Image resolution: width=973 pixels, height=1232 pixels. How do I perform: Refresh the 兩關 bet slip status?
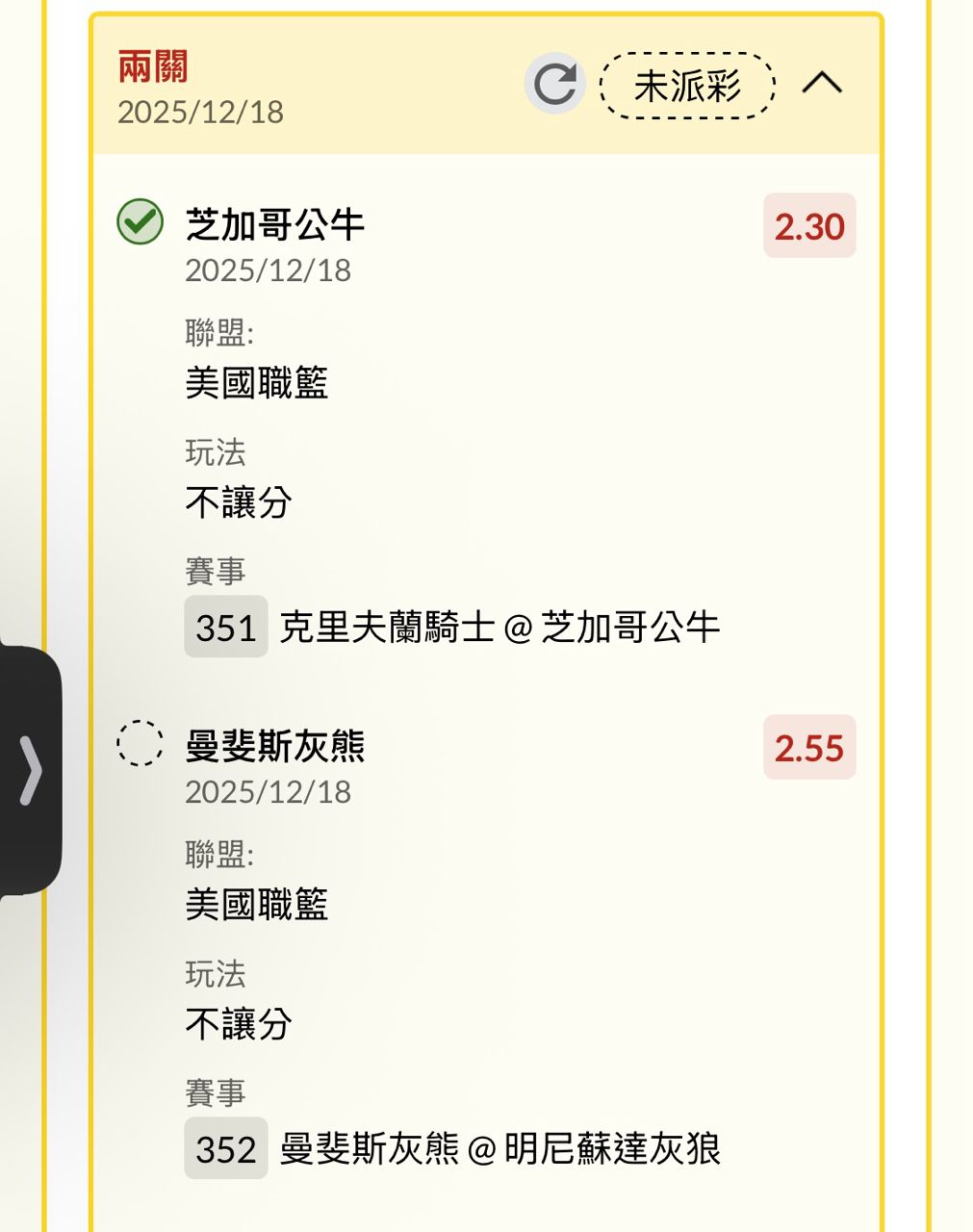(x=555, y=85)
